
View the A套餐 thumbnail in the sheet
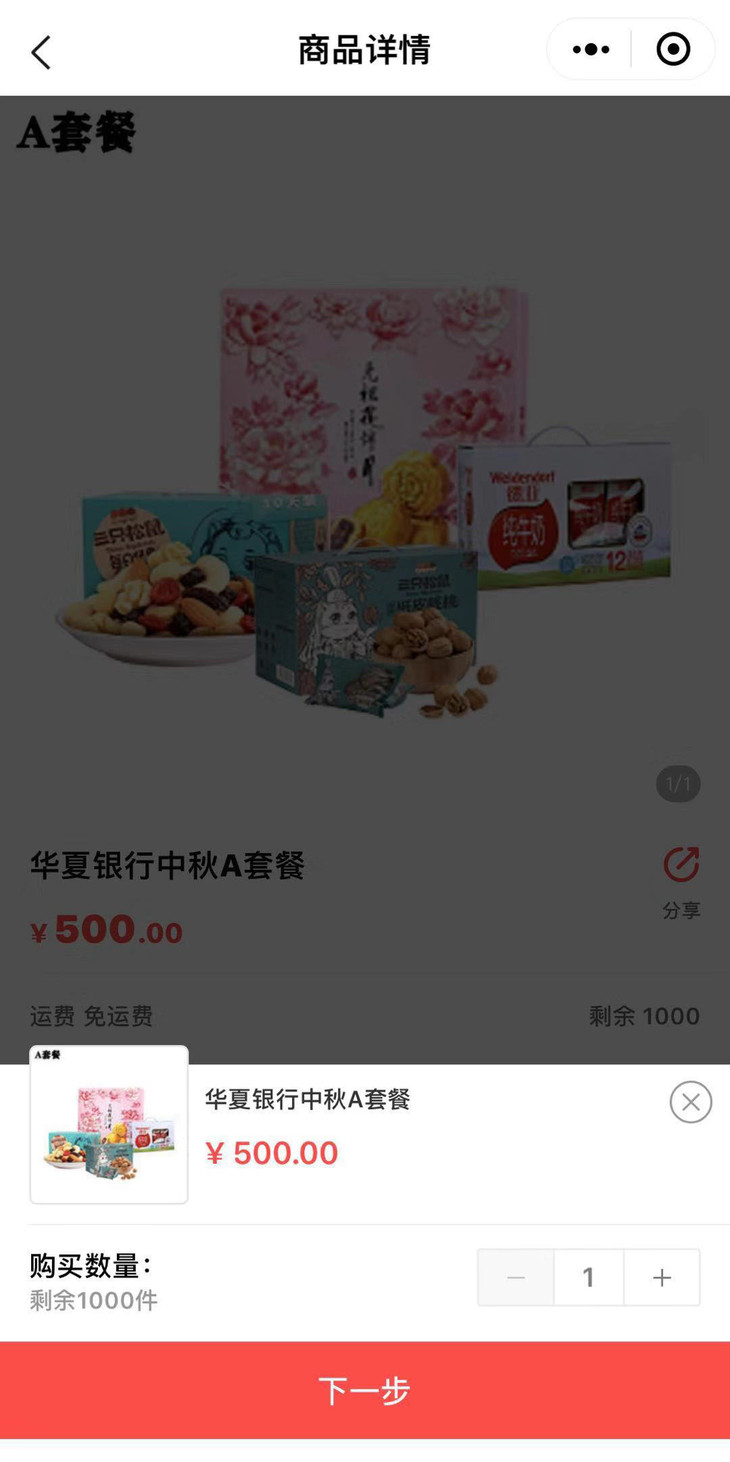(x=109, y=1124)
